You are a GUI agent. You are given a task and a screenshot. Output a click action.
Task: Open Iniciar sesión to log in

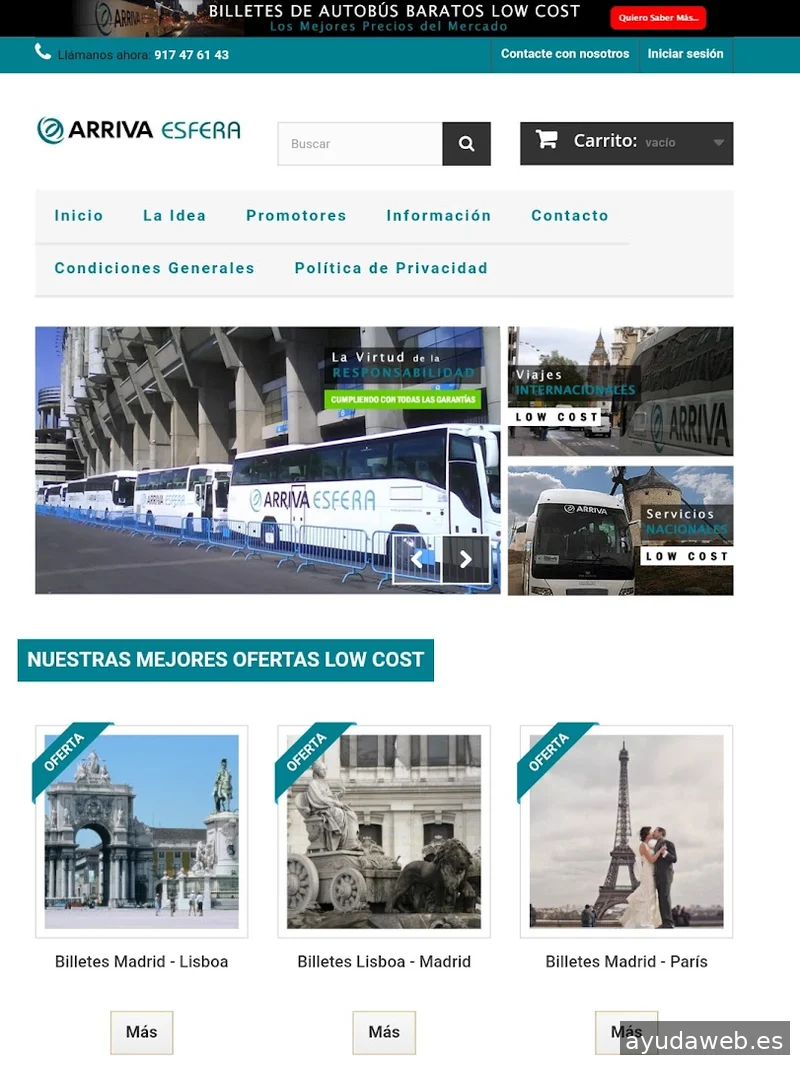click(x=685, y=54)
